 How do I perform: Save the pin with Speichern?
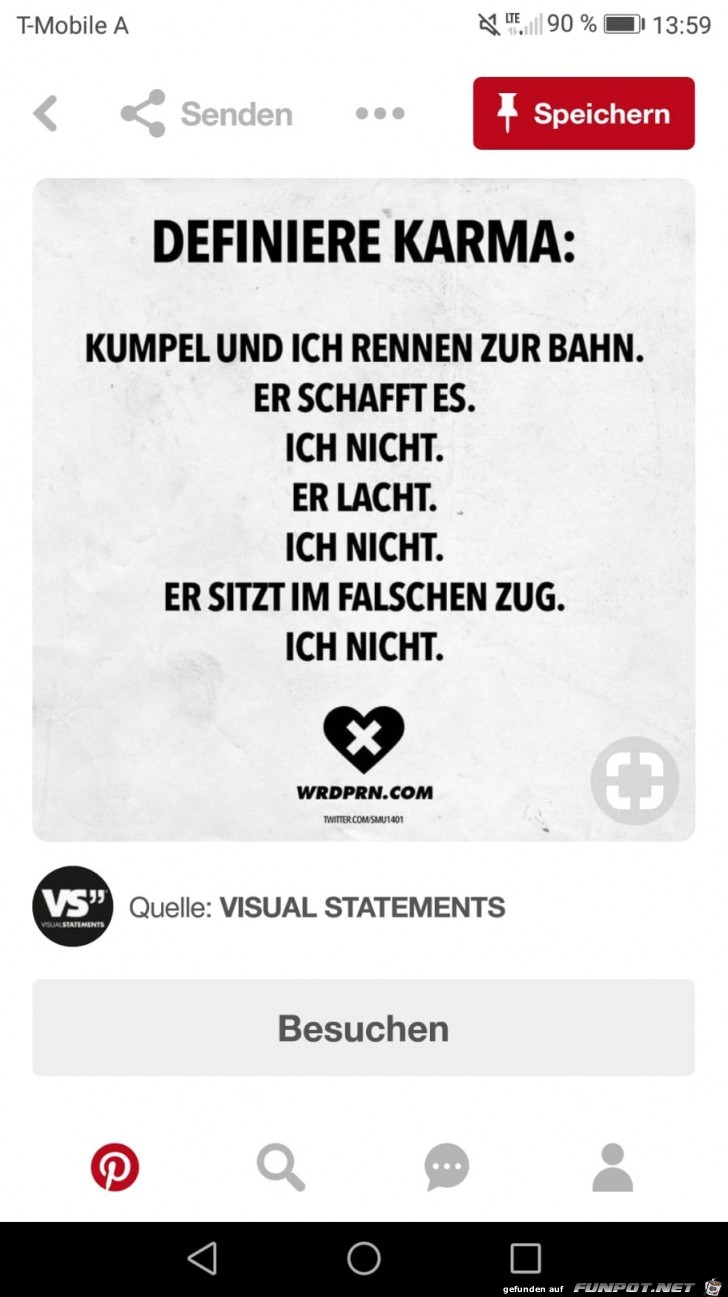pyautogui.click(x=583, y=114)
